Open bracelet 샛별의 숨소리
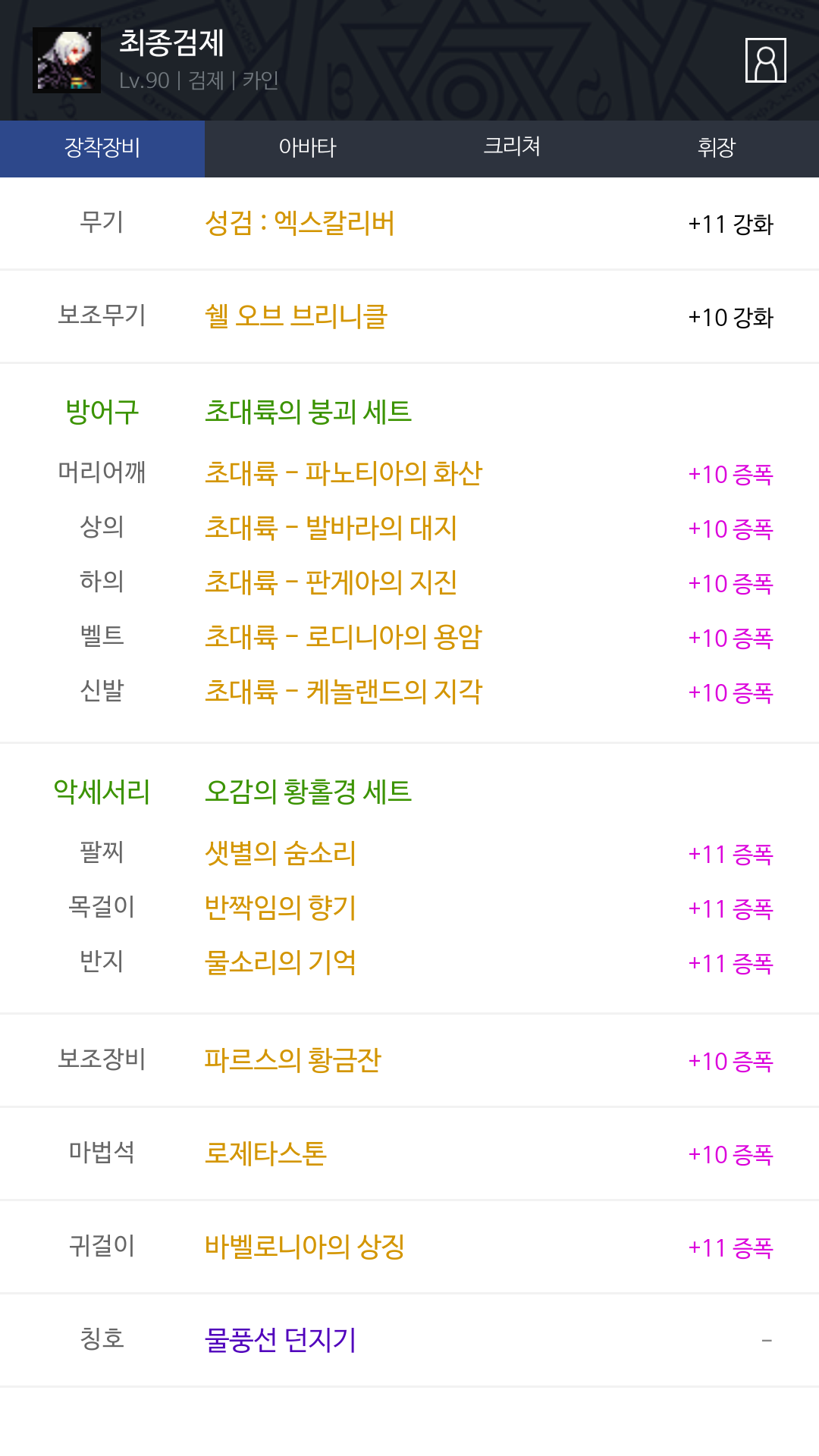Image resolution: width=819 pixels, height=1456 pixels. coord(280,853)
